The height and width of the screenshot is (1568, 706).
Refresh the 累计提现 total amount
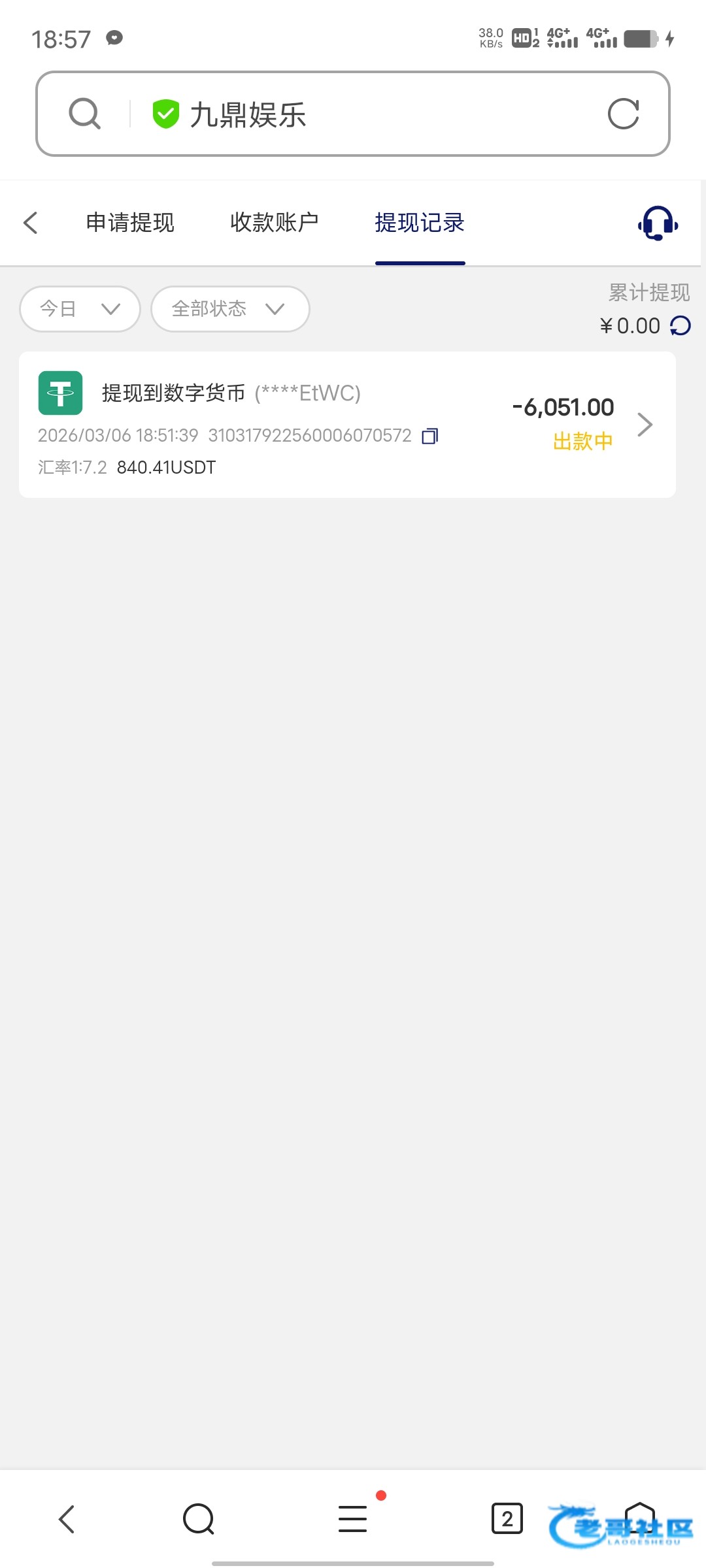[x=681, y=325]
